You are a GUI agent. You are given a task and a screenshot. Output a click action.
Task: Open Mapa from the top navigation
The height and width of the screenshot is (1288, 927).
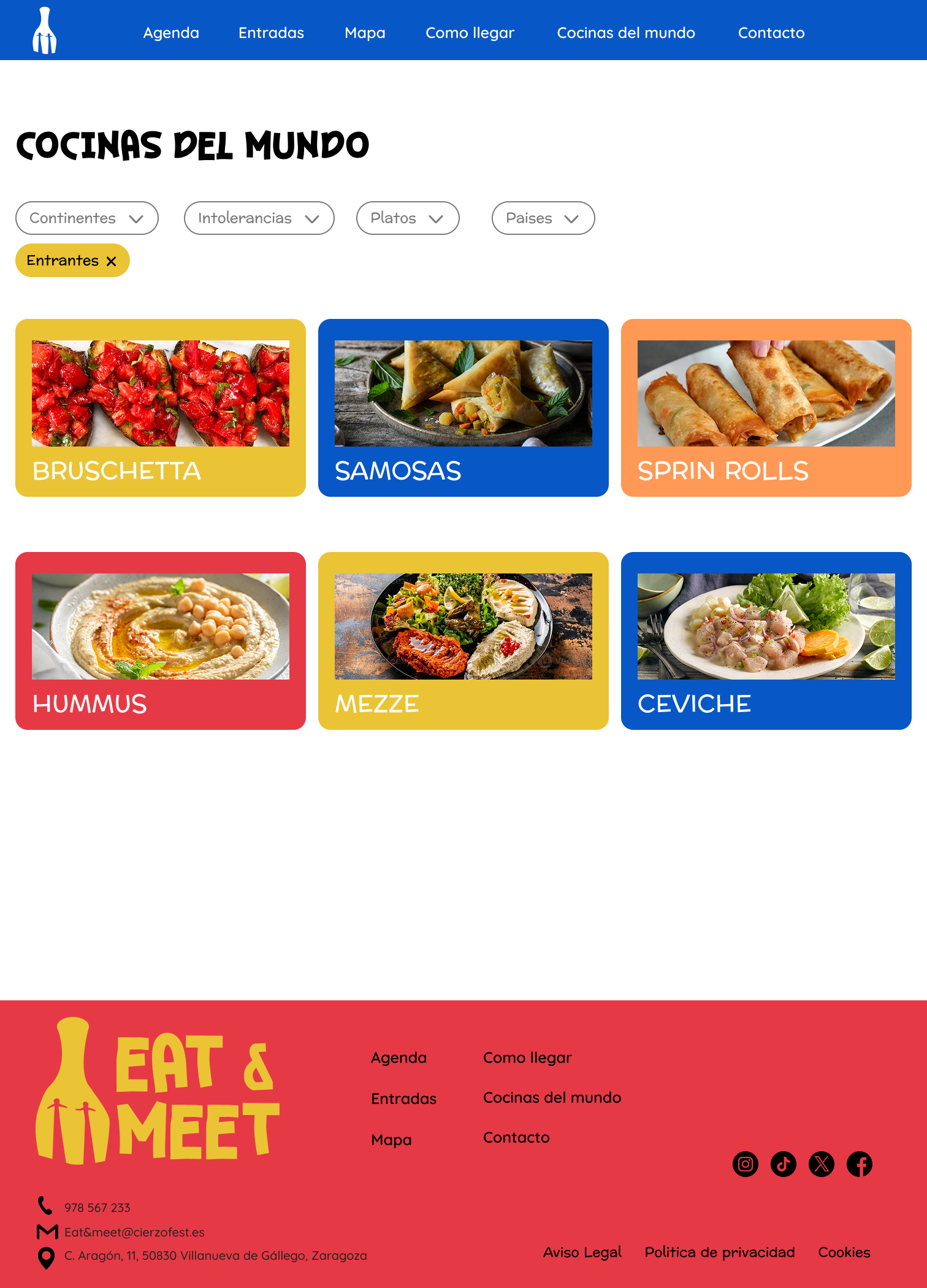click(x=365, y=33)
